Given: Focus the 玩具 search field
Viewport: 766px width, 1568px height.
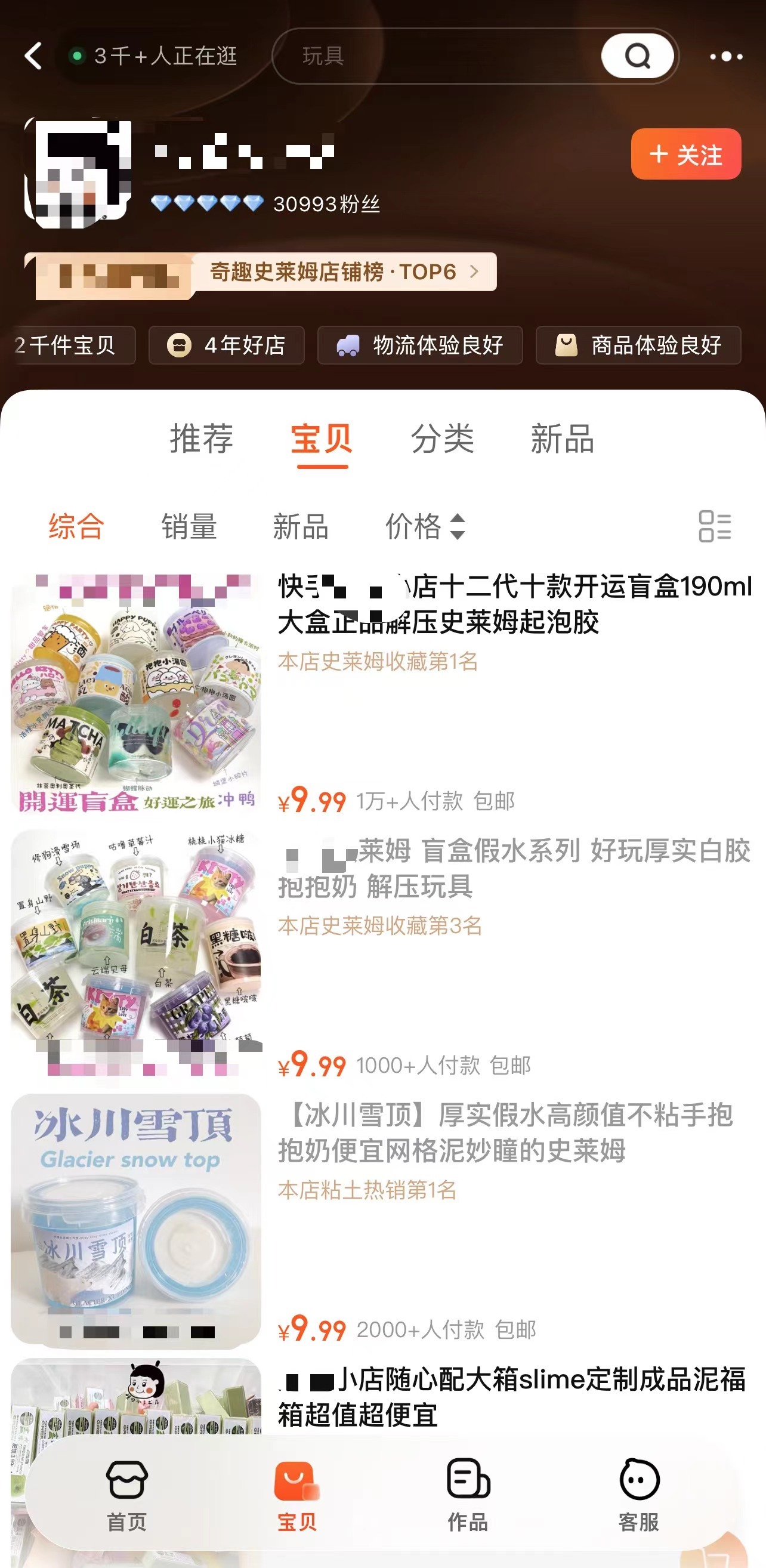Looking at the screenshot, I should click(x=438, y=56).
